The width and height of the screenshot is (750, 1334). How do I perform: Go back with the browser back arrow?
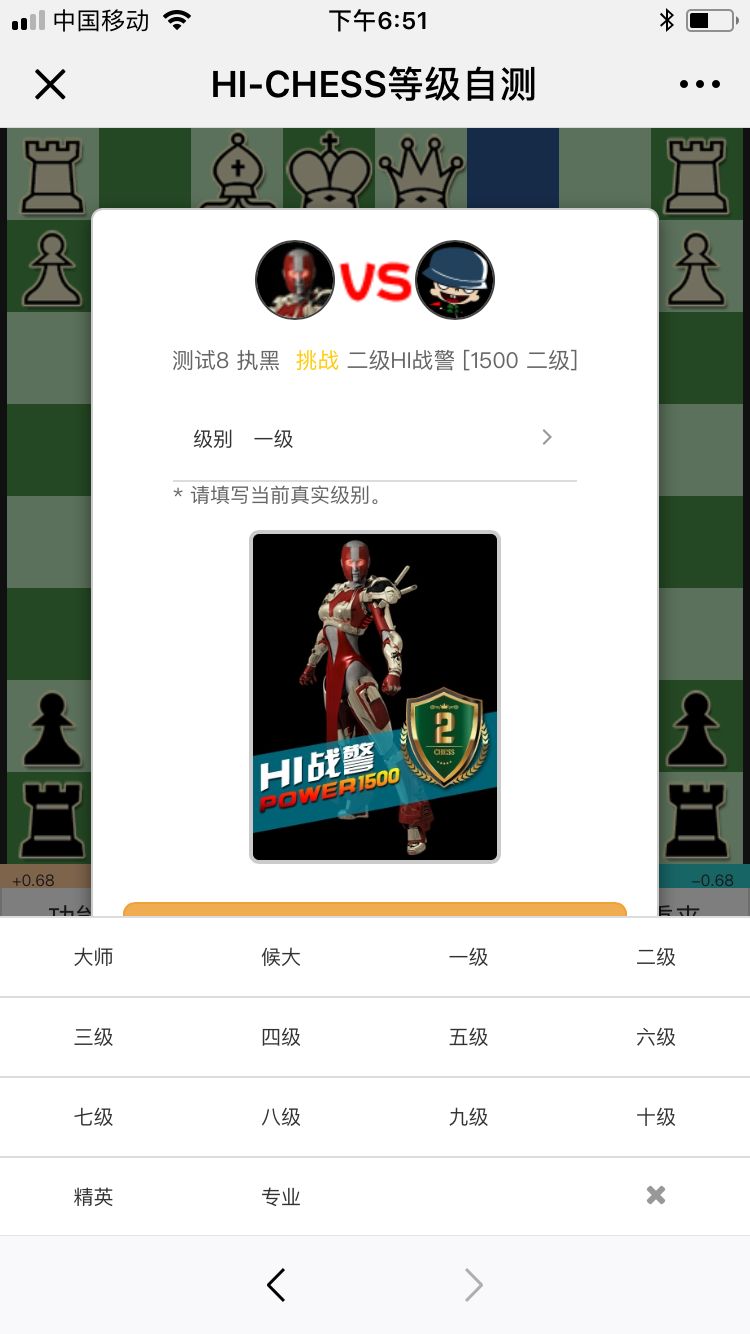(277, 1285)
